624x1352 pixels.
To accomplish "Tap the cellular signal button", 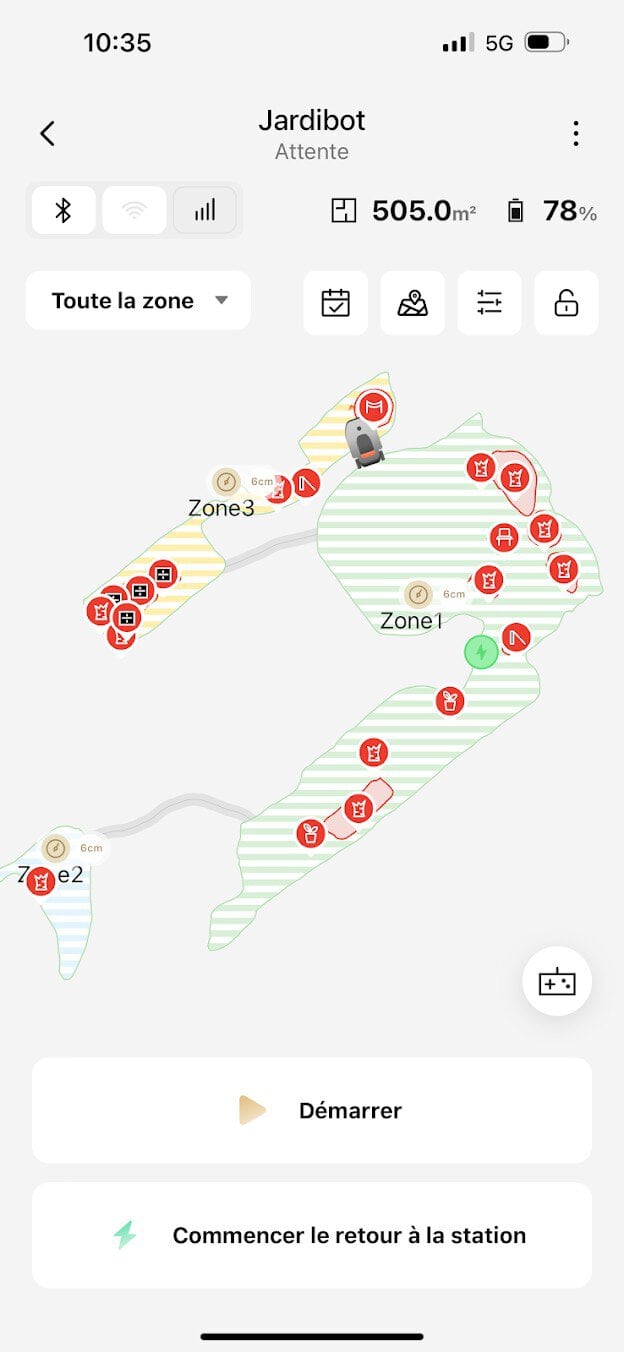I will pos(205,210).
